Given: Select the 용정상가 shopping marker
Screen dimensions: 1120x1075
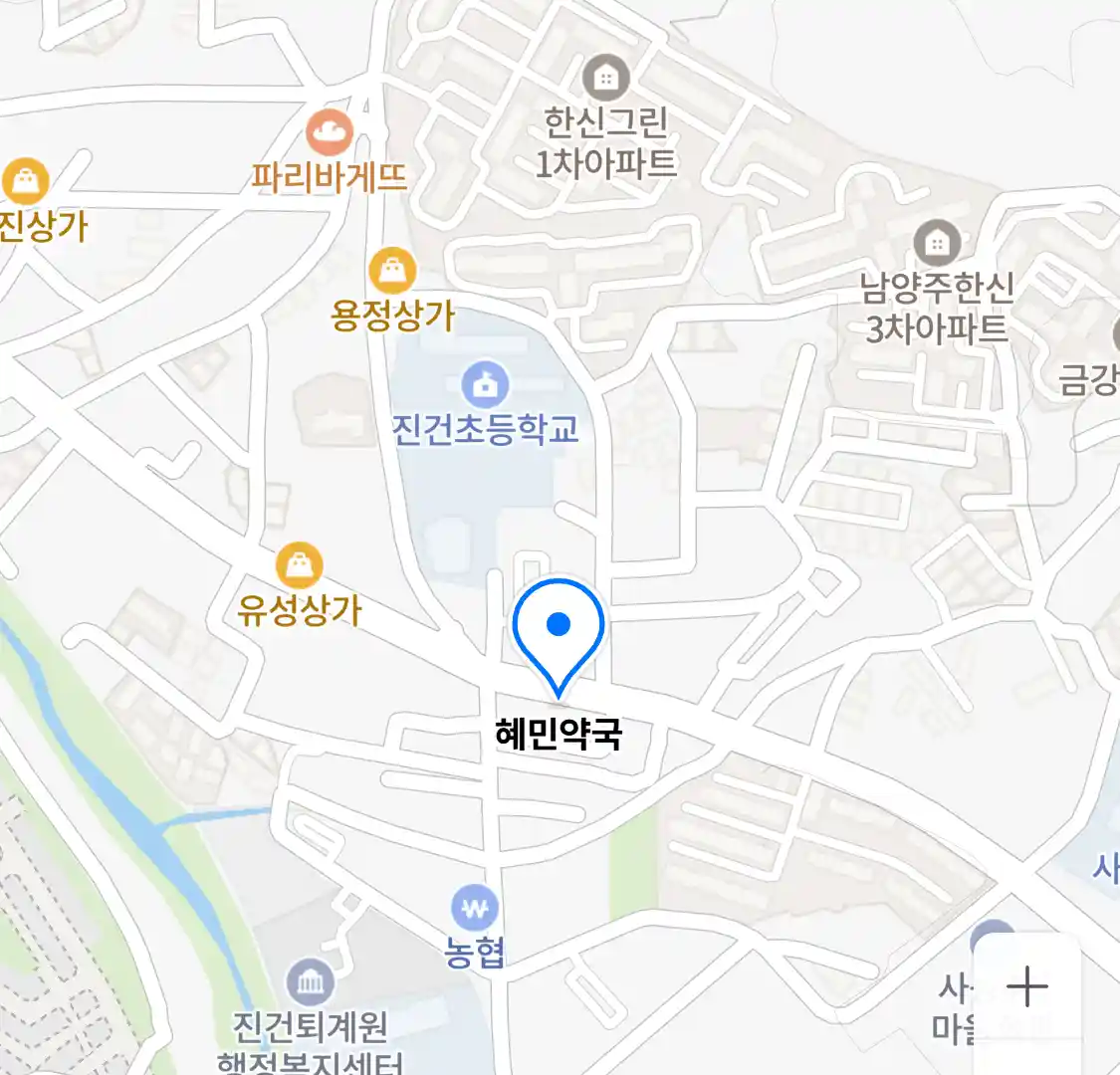Looking at the screenshot, I should [x=392, y=271].
